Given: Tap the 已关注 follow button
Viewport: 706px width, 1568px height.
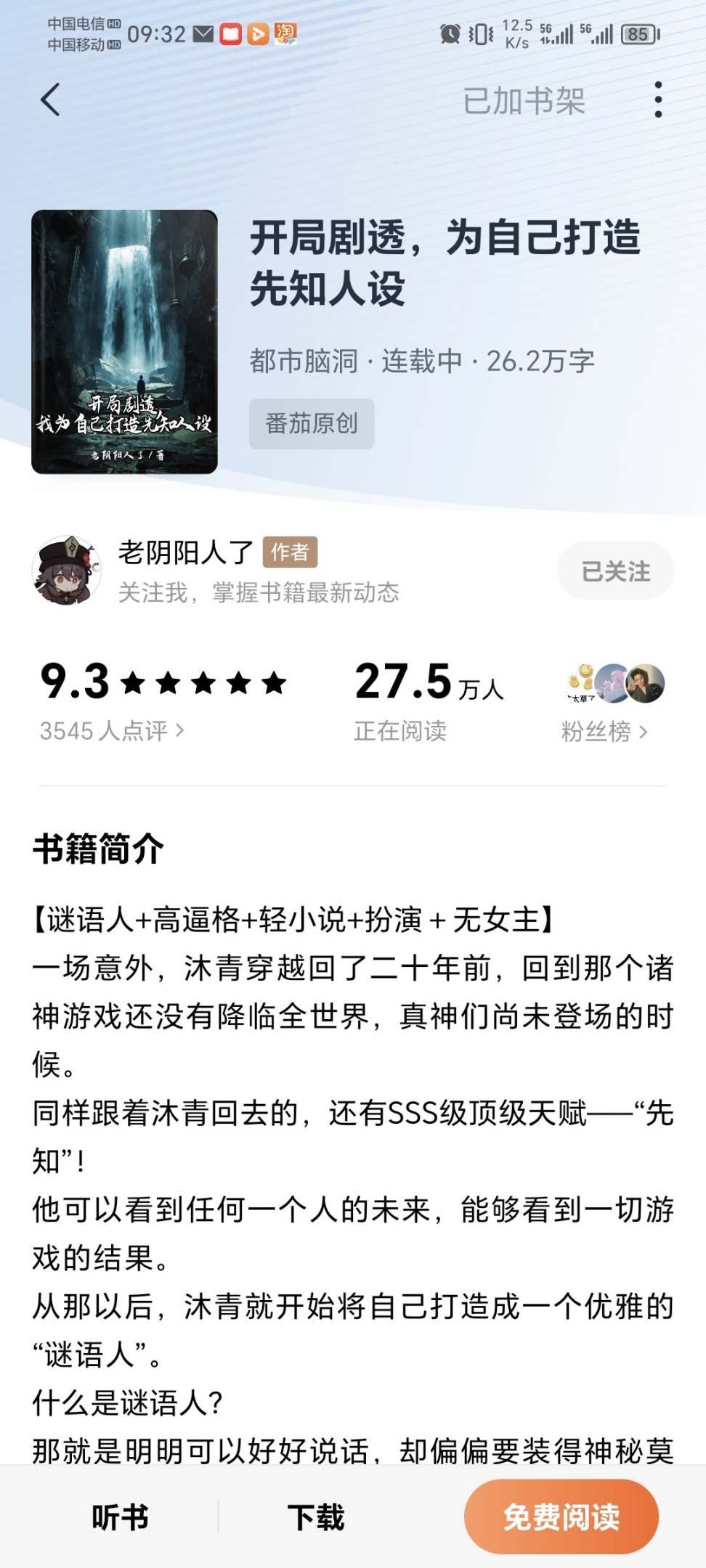Looking at the screenshot, I should pos(615,571).
